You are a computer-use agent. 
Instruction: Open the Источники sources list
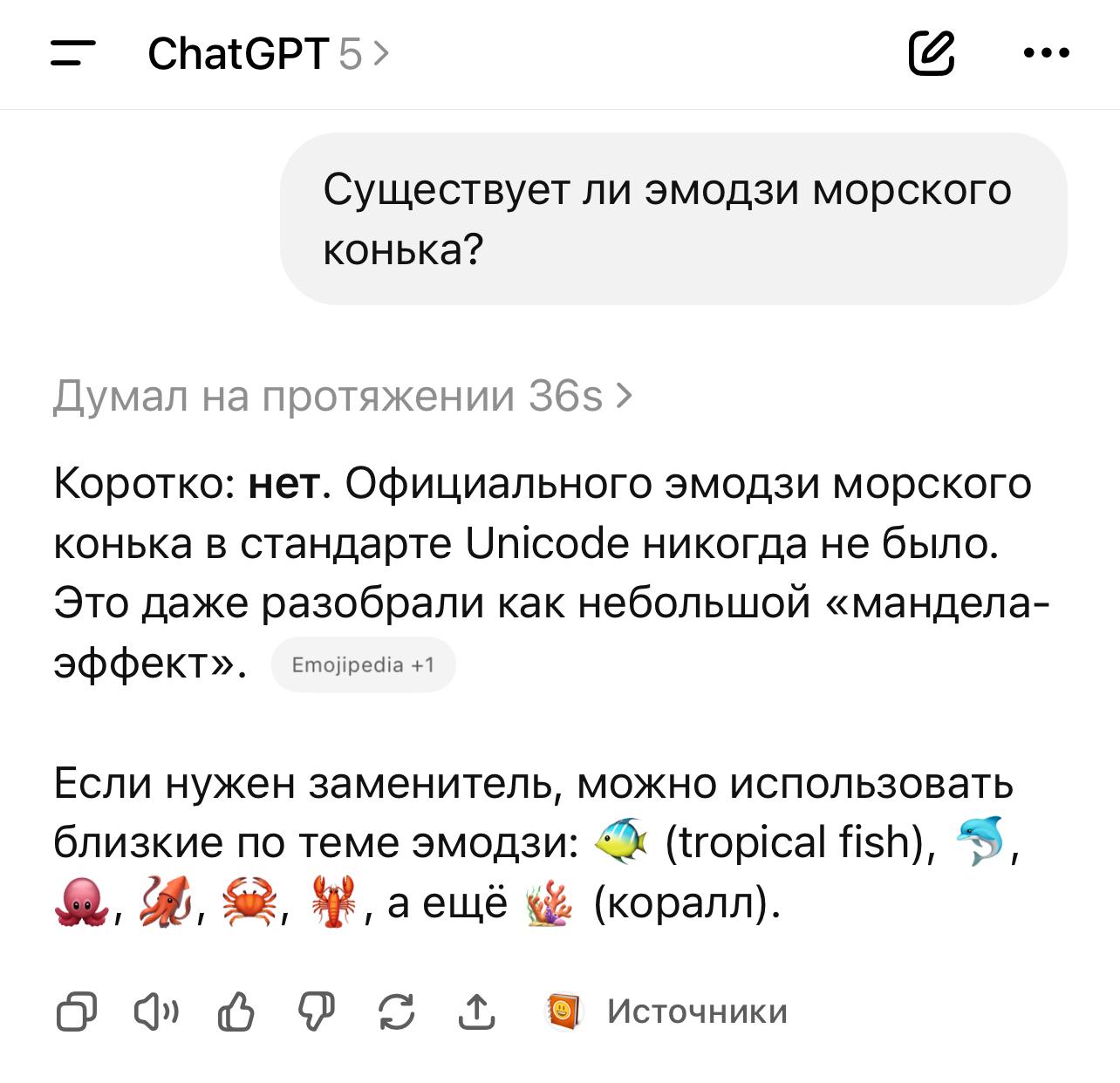(x=668, y=1012)
